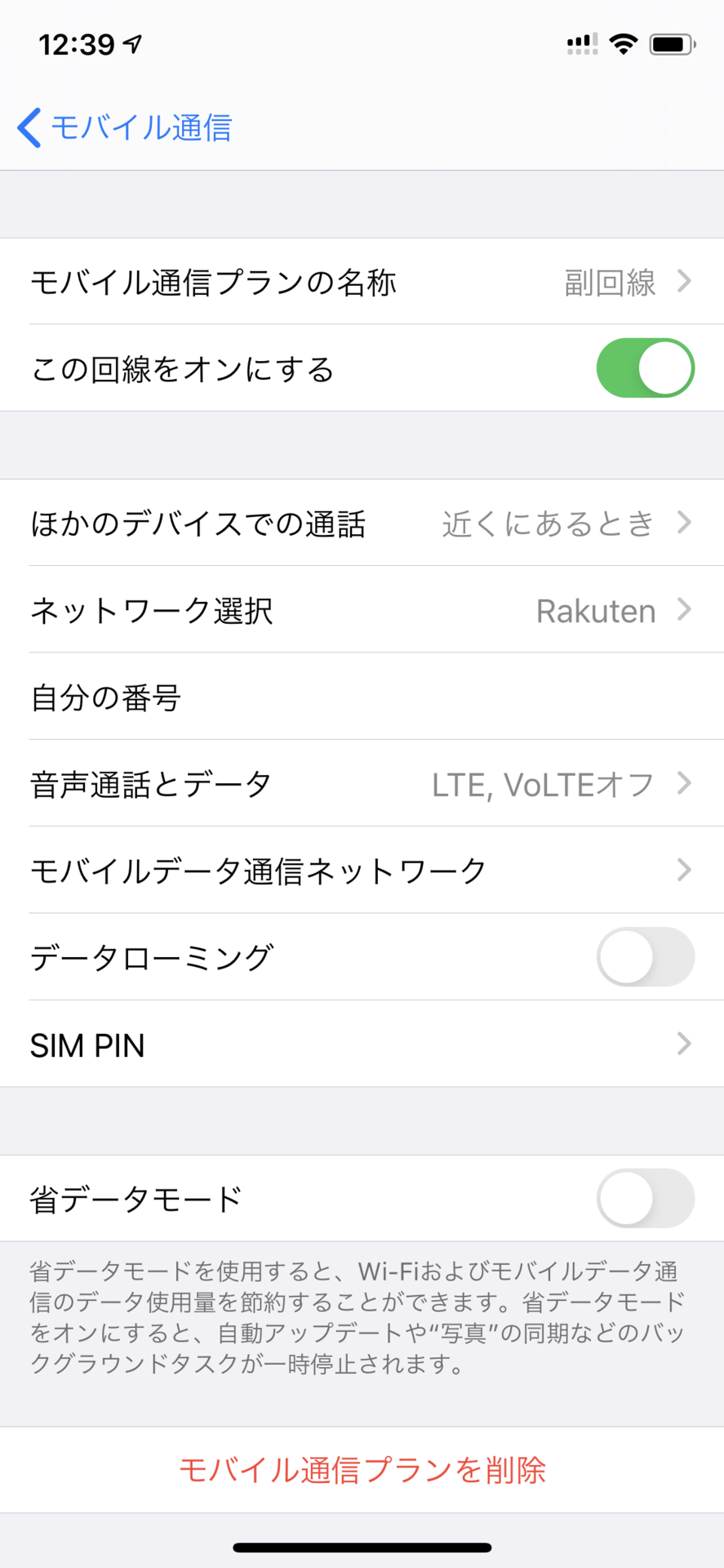Enable the データローミング switch

(645, 957)
